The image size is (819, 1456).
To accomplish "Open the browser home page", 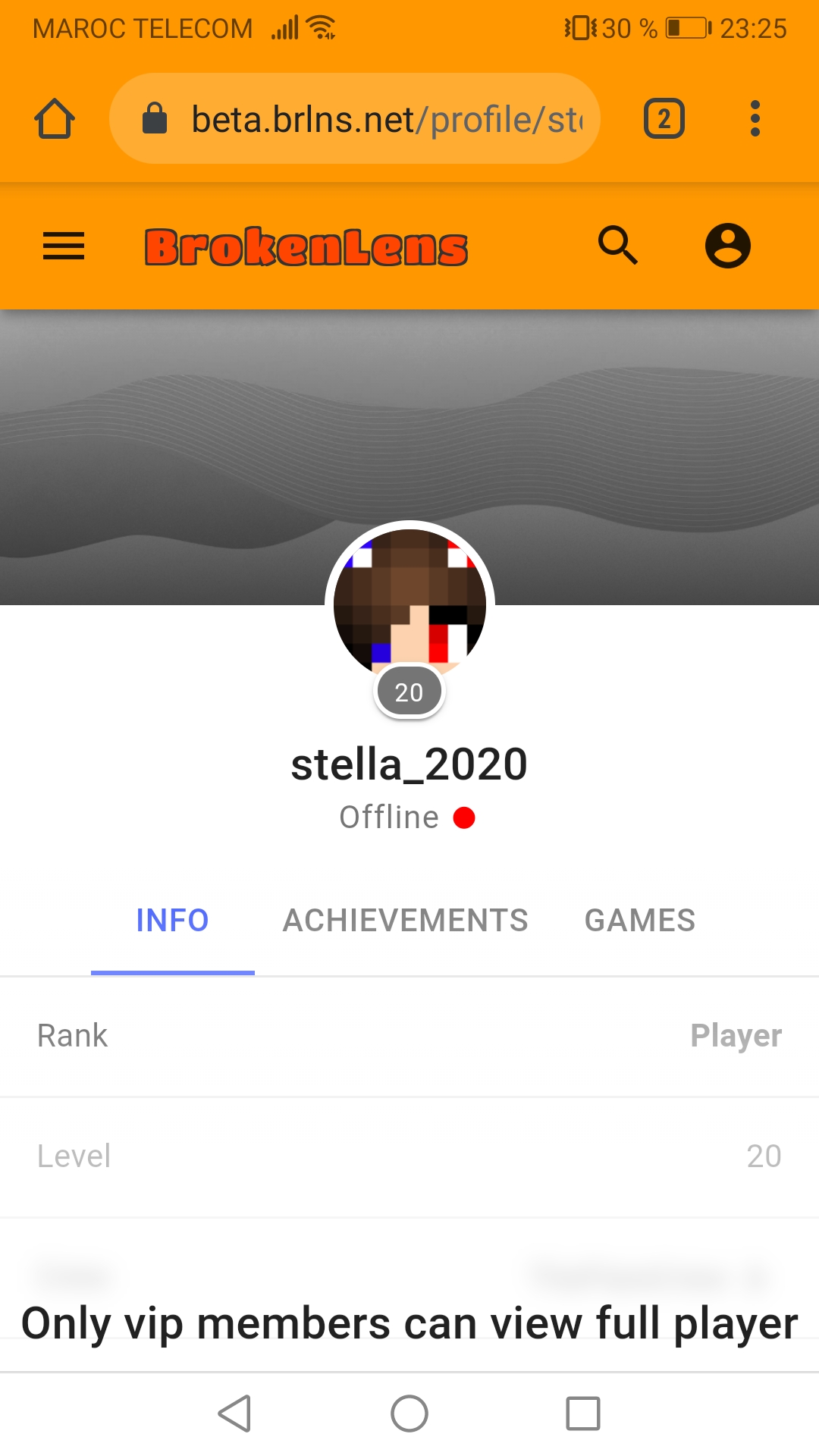I will point(55,119).
